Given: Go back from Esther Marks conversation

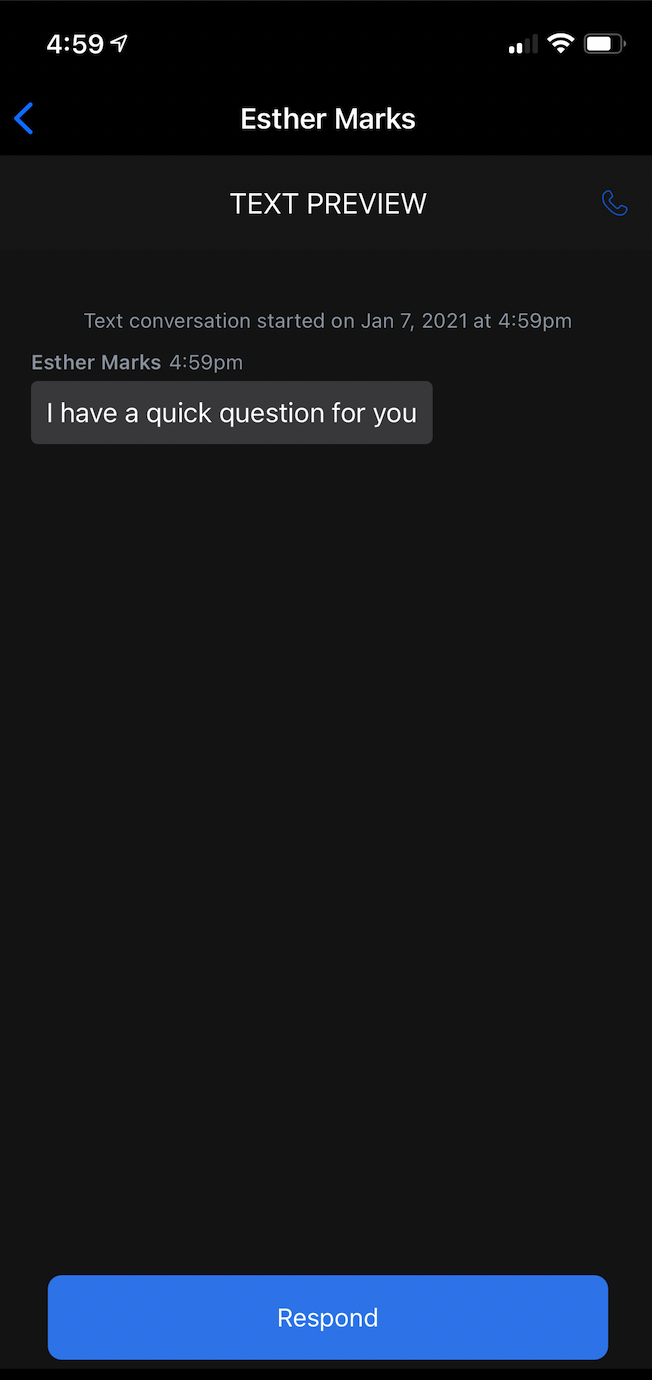Looking at the screenshot, I should click(24, 119).
